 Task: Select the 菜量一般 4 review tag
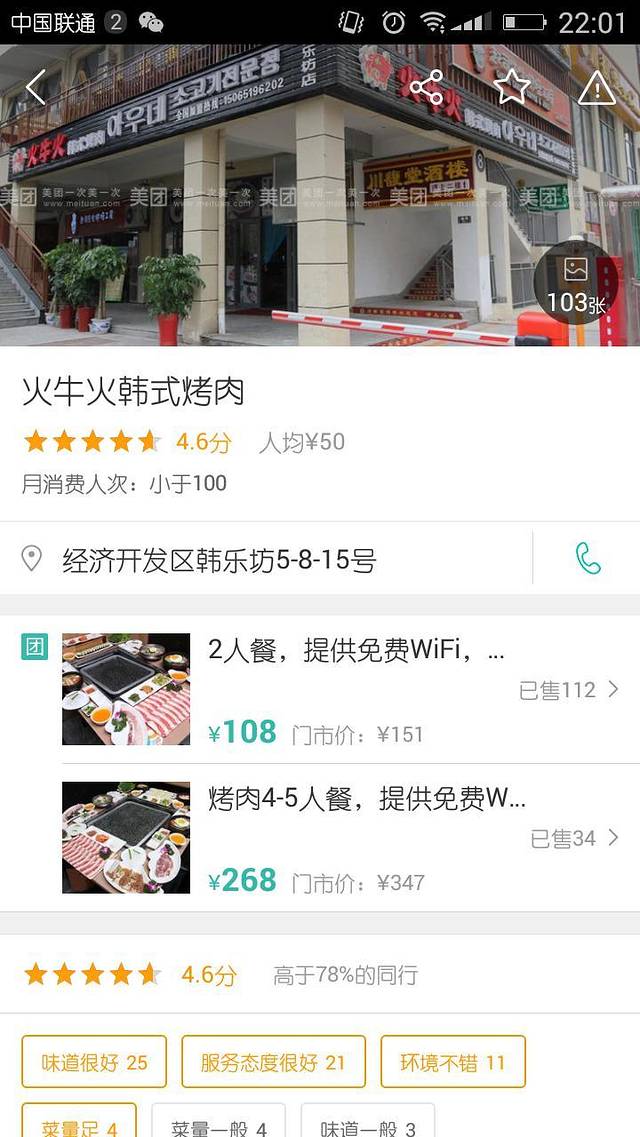tap(218, 1126)
